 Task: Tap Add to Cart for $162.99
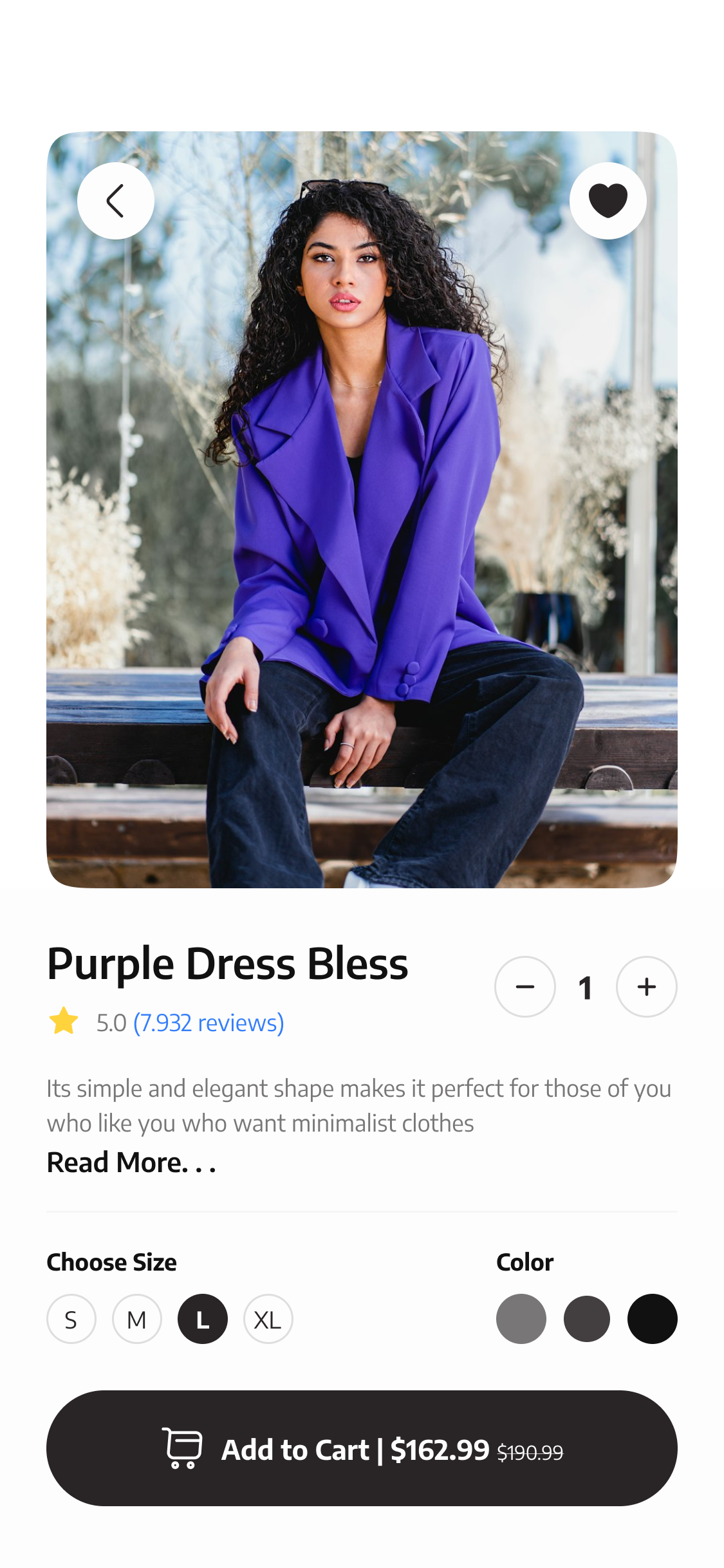coord(362,1448)
